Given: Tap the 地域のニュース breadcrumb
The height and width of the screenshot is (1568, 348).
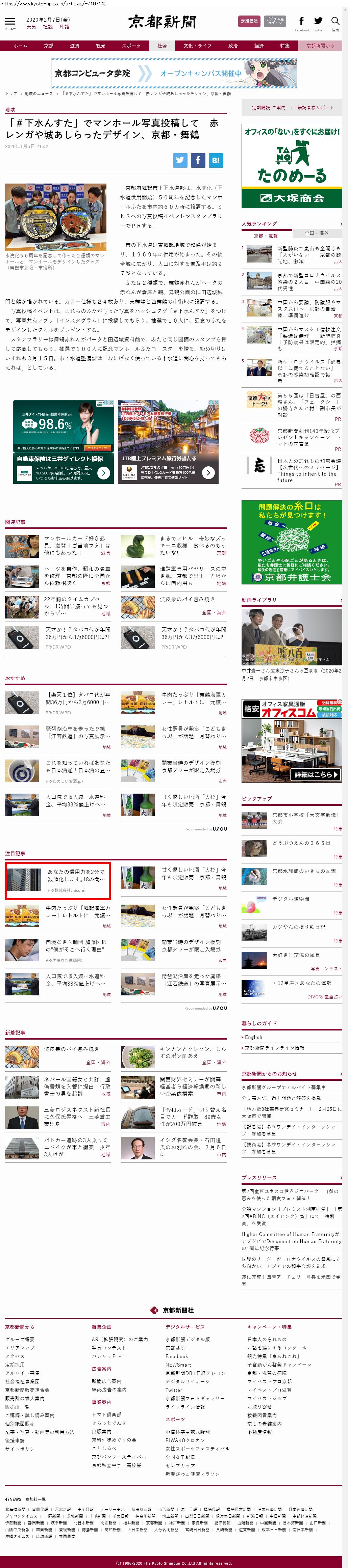Looking at the screenshot, I should [39, 94].
